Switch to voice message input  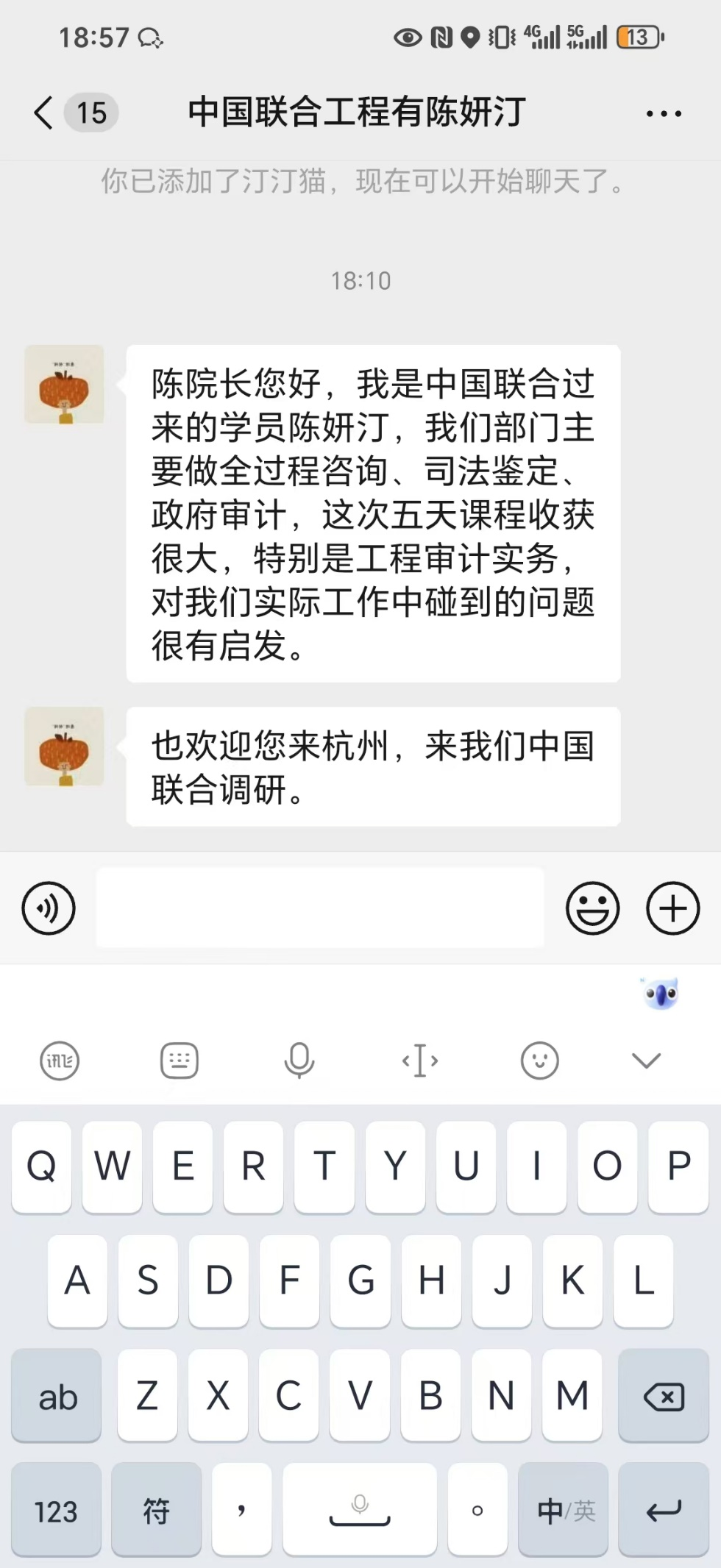(x=49, y=908)
